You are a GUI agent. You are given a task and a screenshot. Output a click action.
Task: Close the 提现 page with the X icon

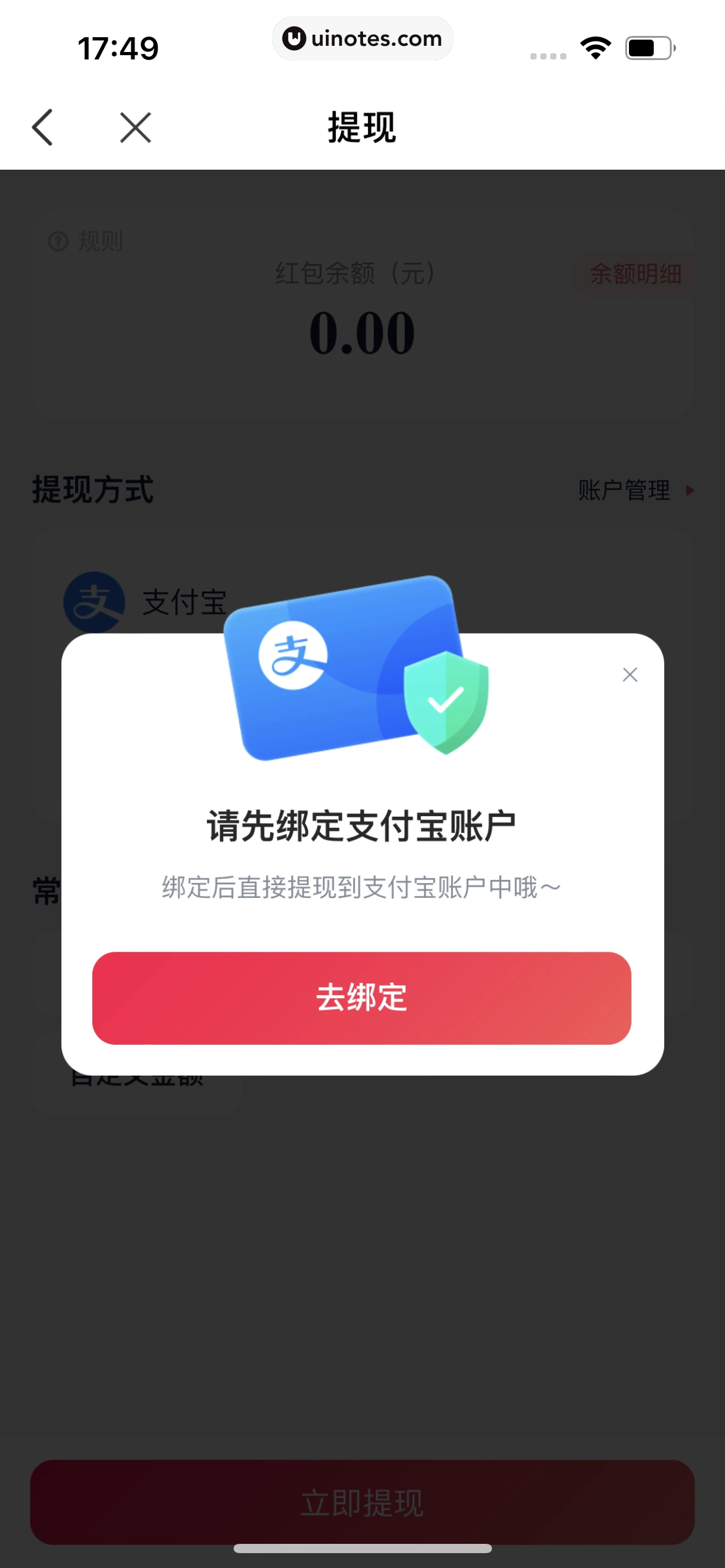136,128
